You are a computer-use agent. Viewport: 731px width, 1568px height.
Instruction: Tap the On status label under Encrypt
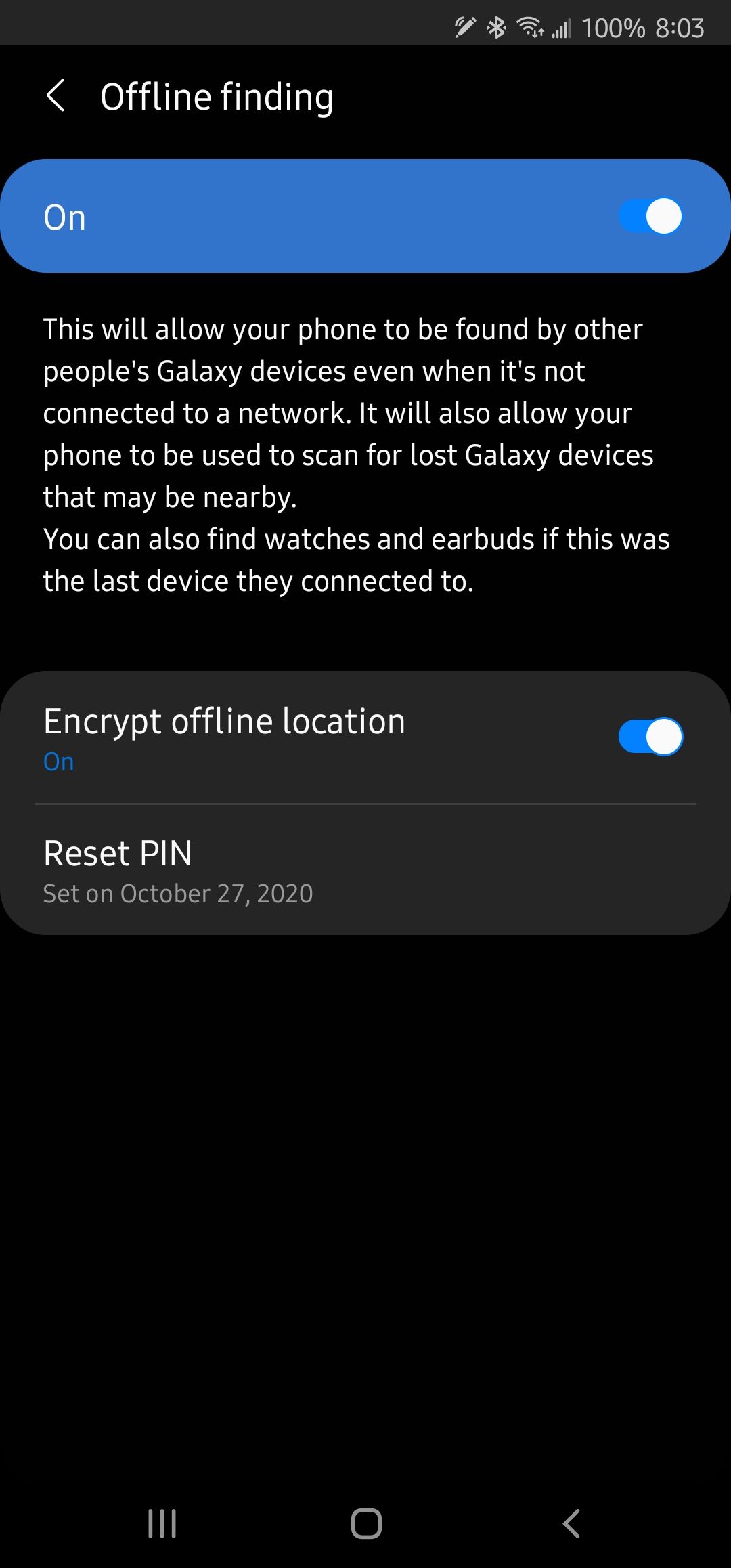[58, 761]
